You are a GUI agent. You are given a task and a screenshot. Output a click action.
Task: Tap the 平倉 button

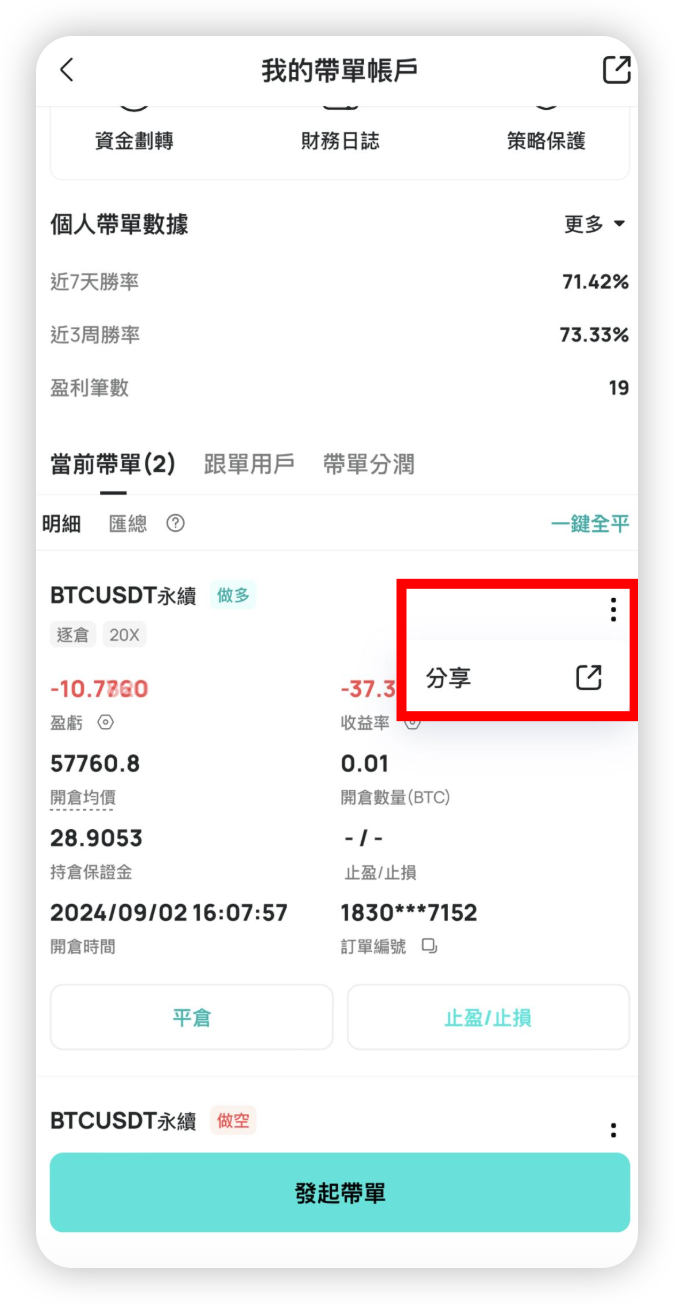pos(191,1018)
